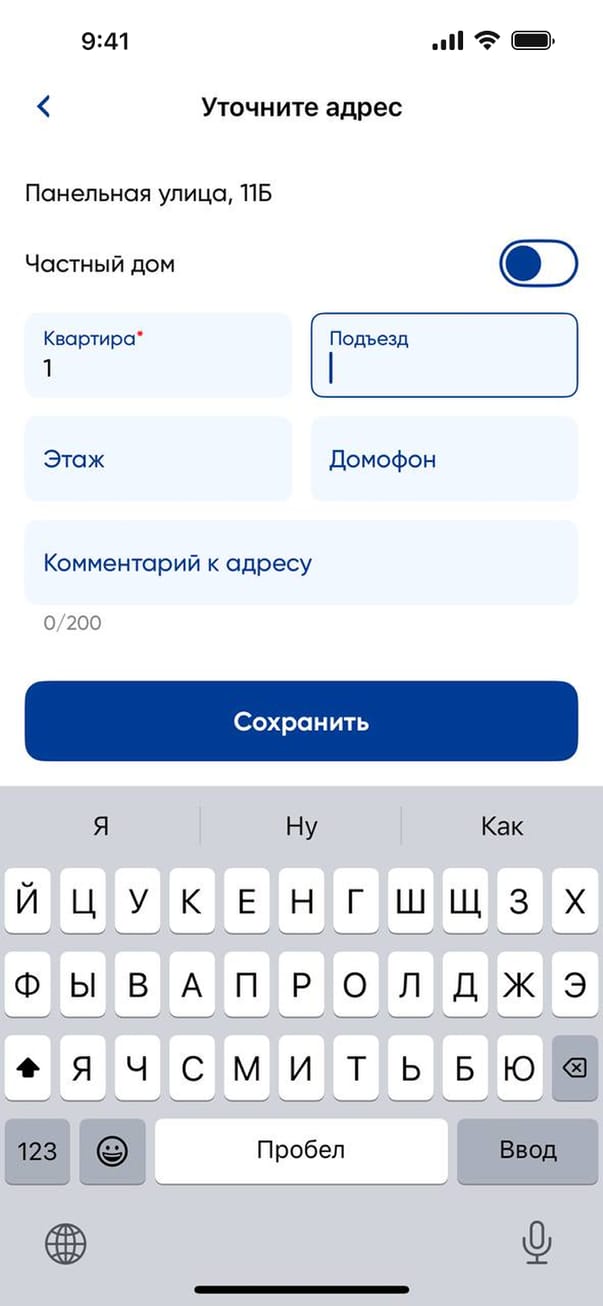The image size is (603, 1306).
Task: Focus the Подъезд field
Action: tap(444, 356)
